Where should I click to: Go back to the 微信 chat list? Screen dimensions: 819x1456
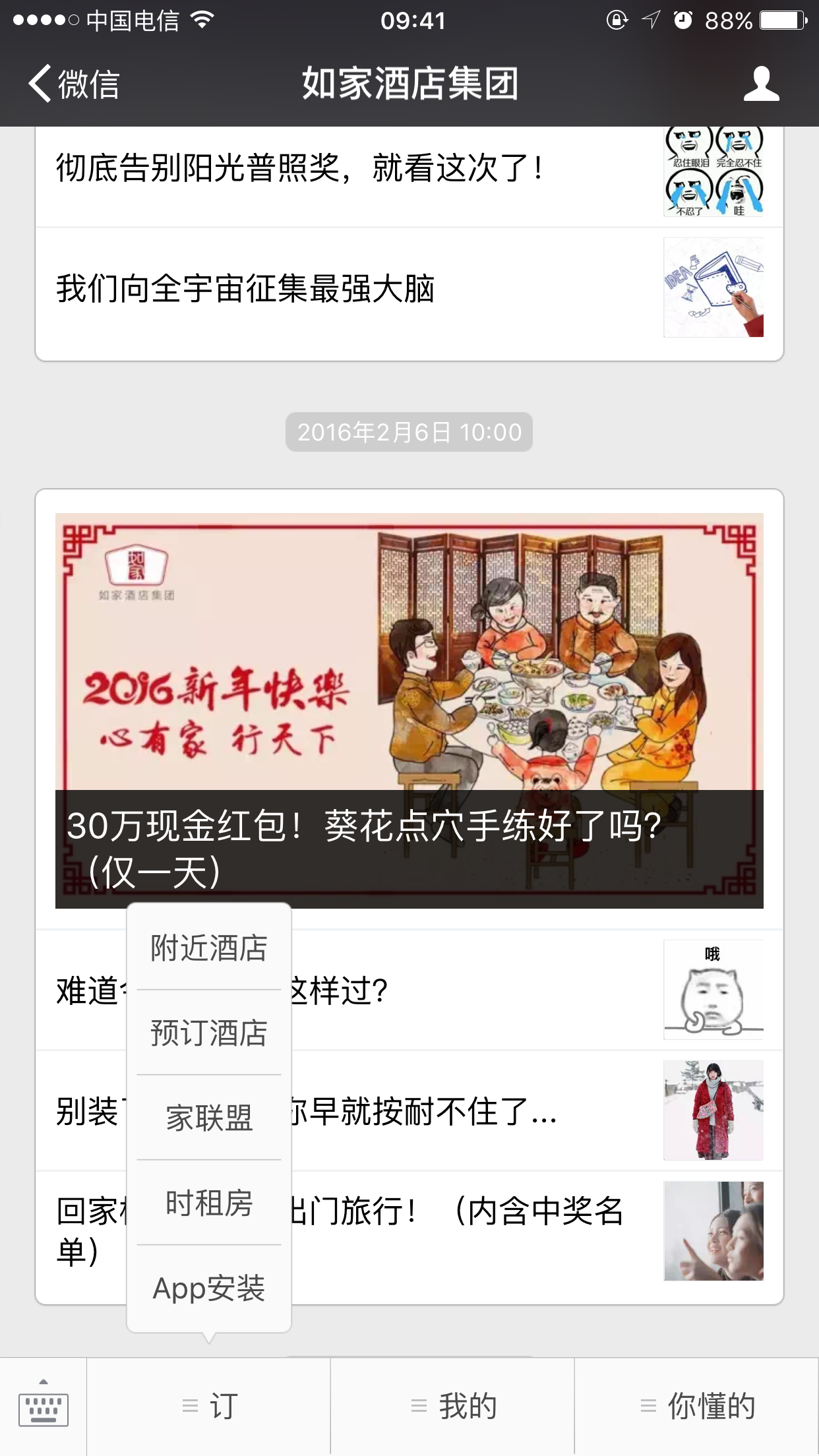tap(74, 84)
